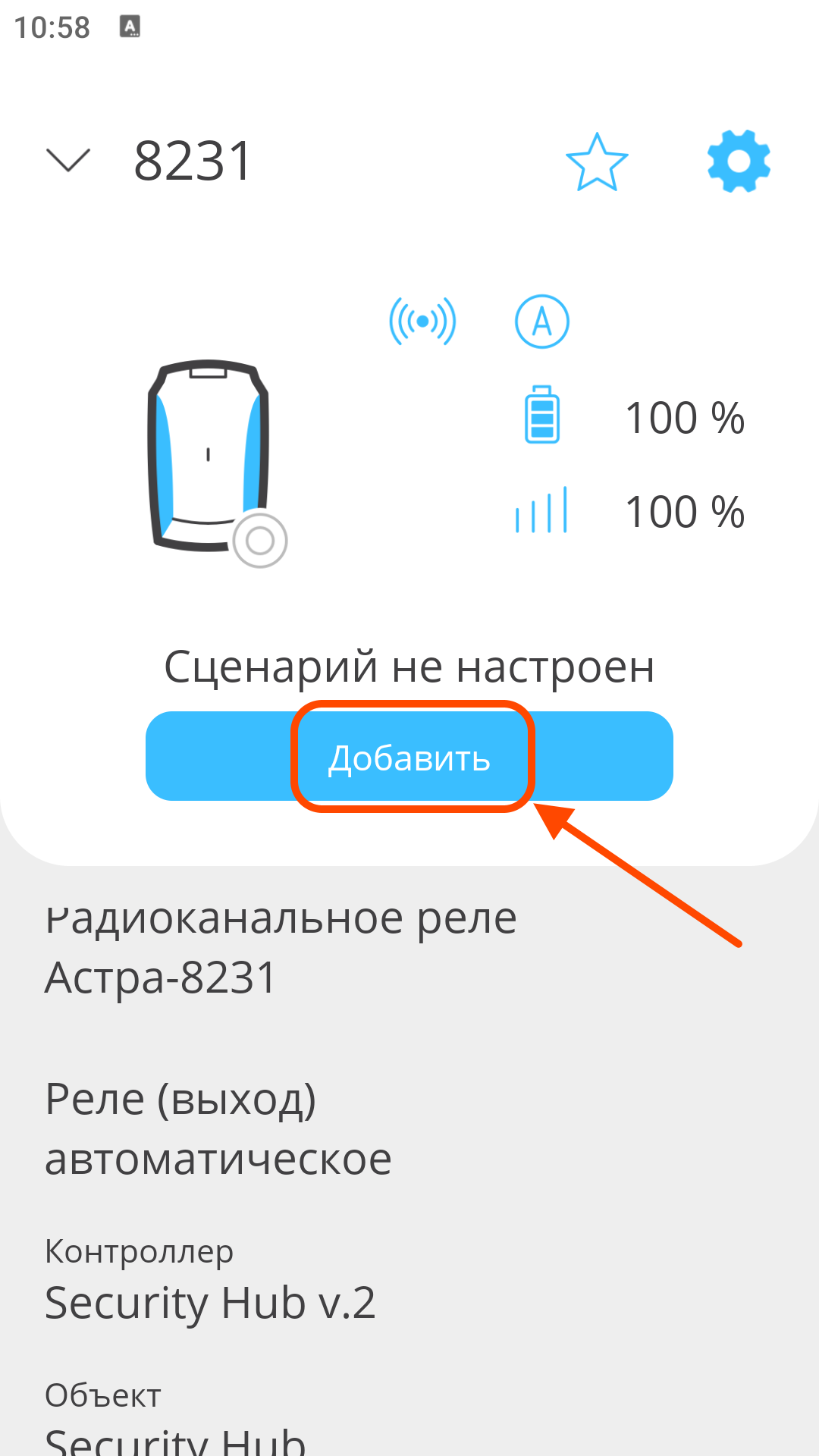Collapse the 8231 device panel
The image size is (819, 1456).
point(68,160)
